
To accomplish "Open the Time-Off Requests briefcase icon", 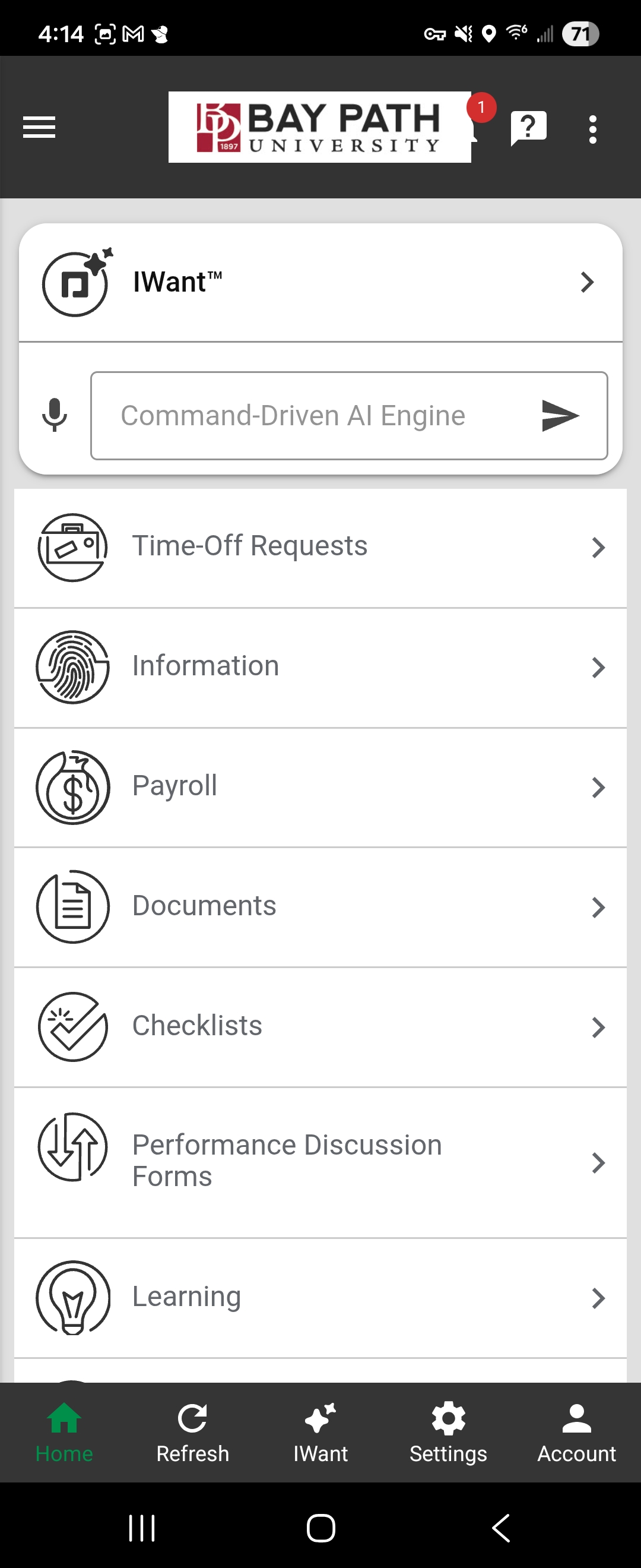I will [x=72, y=546].
